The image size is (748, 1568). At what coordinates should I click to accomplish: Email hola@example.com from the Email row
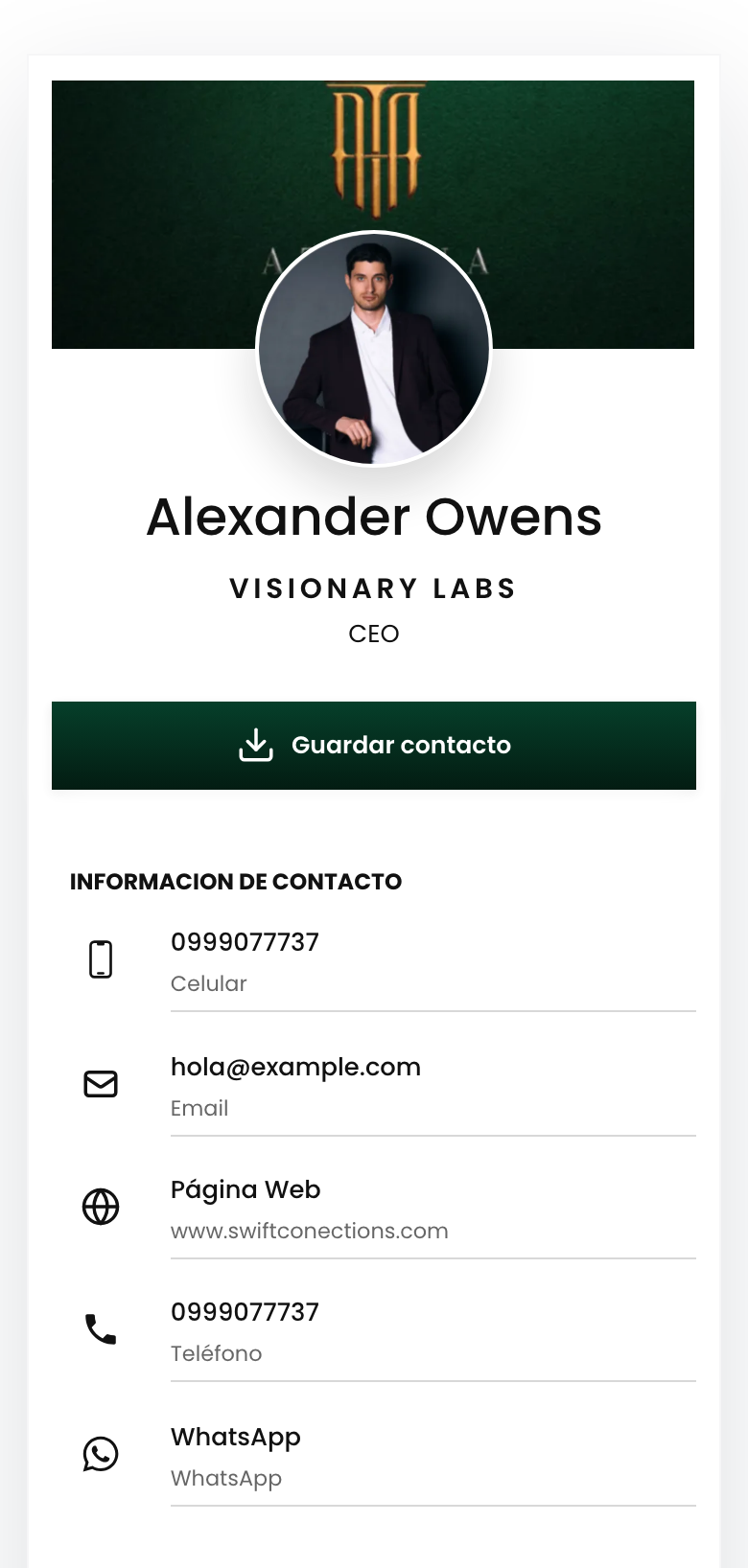tap(374, 1086)
